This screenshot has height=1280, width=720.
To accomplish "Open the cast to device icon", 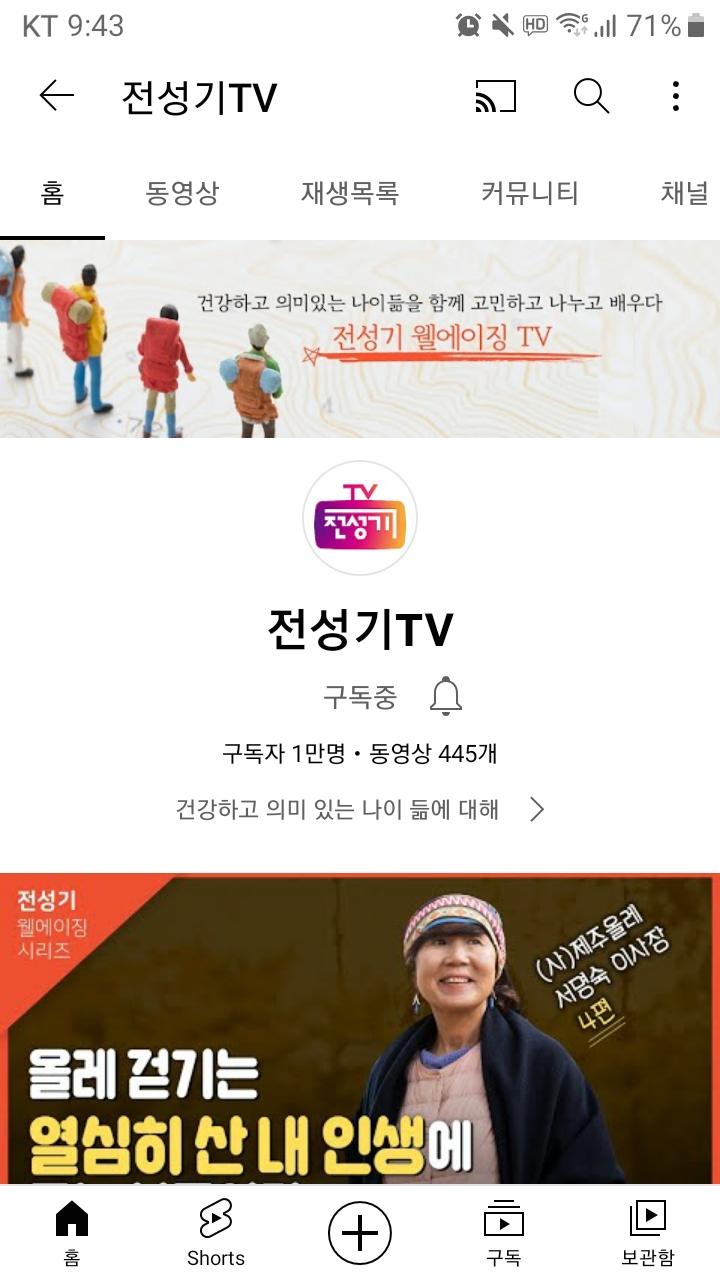I will tap(496, 96).
